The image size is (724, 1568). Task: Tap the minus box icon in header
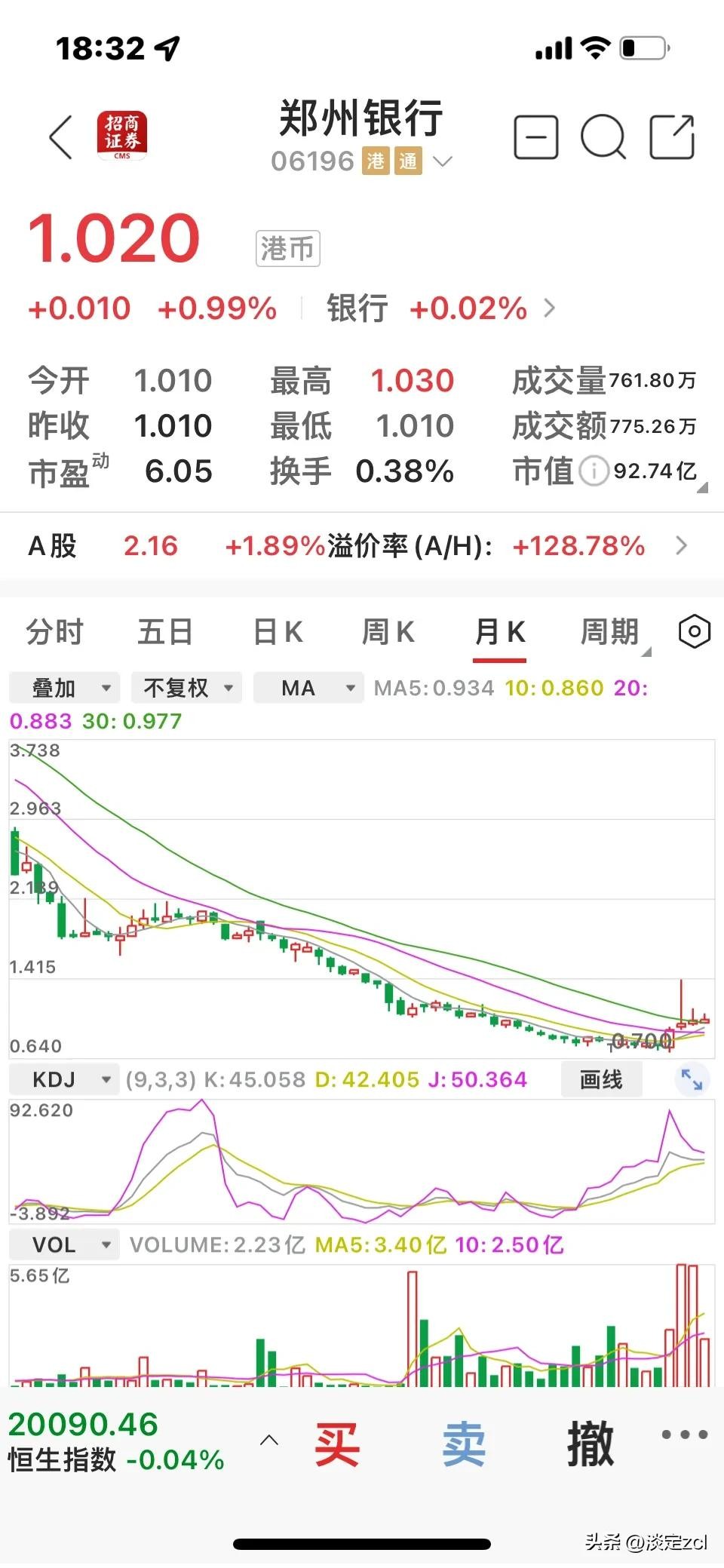[535, 137]
